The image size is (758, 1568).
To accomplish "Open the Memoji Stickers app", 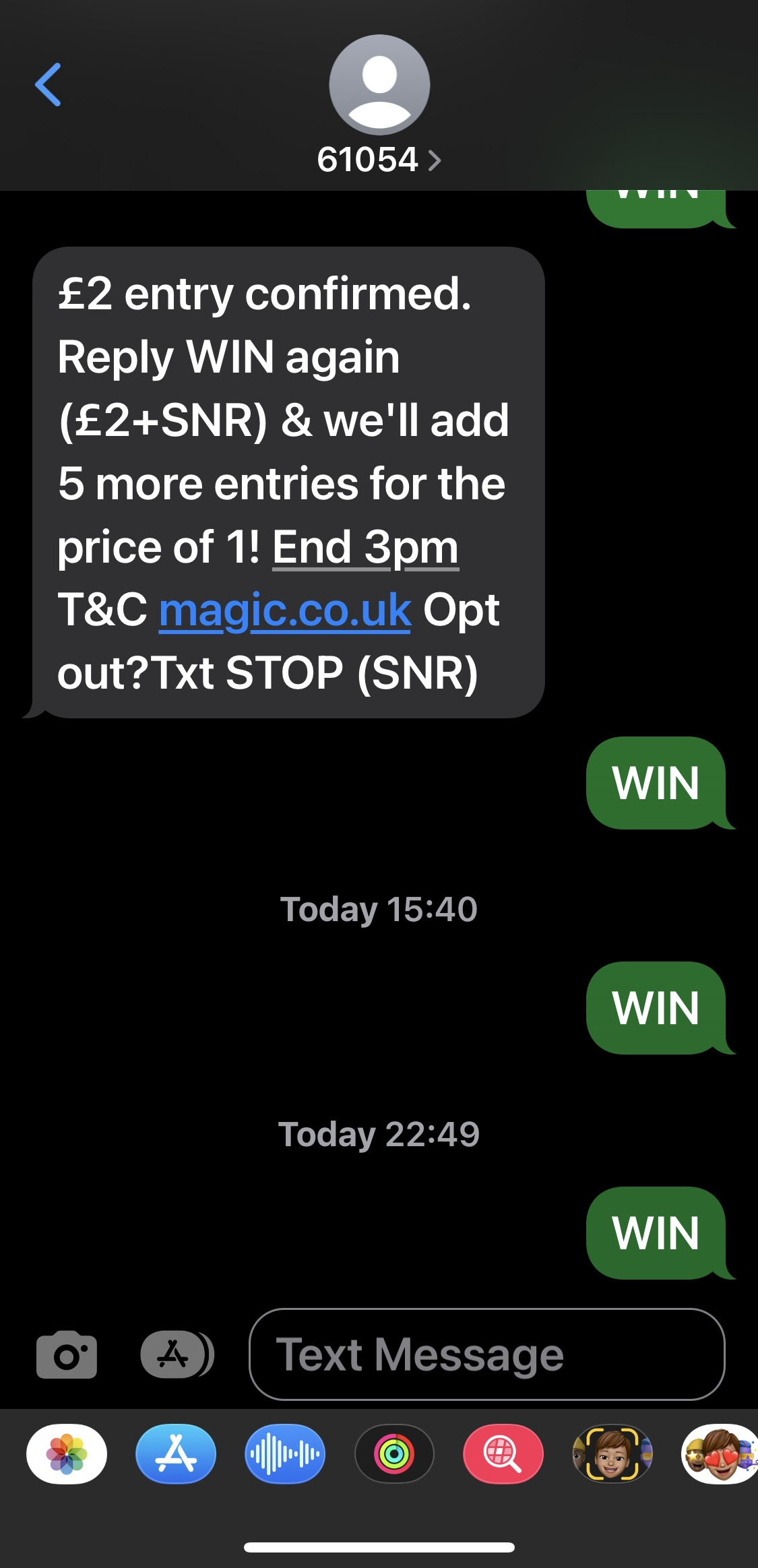I will click(720, 1454).
